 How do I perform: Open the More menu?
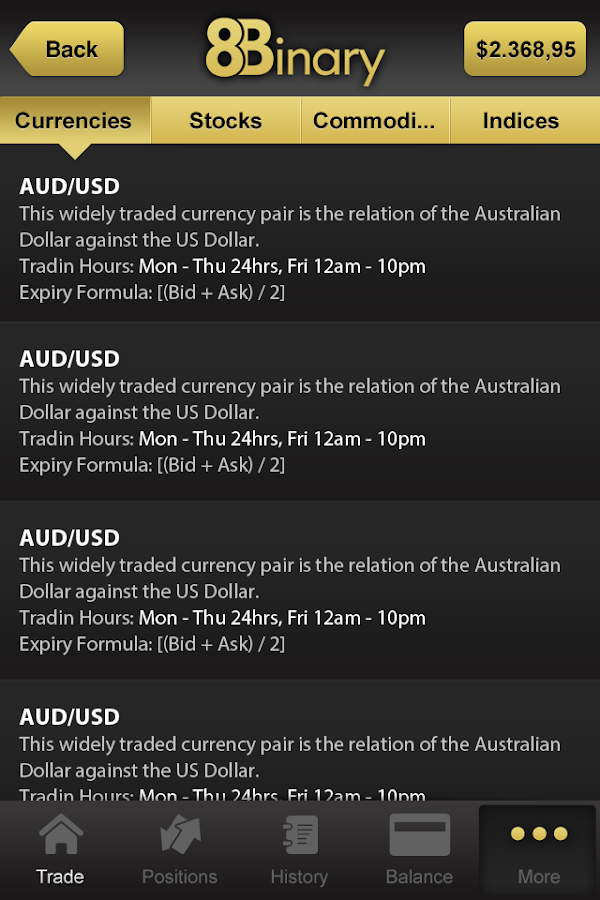click(x=539, y=850)
